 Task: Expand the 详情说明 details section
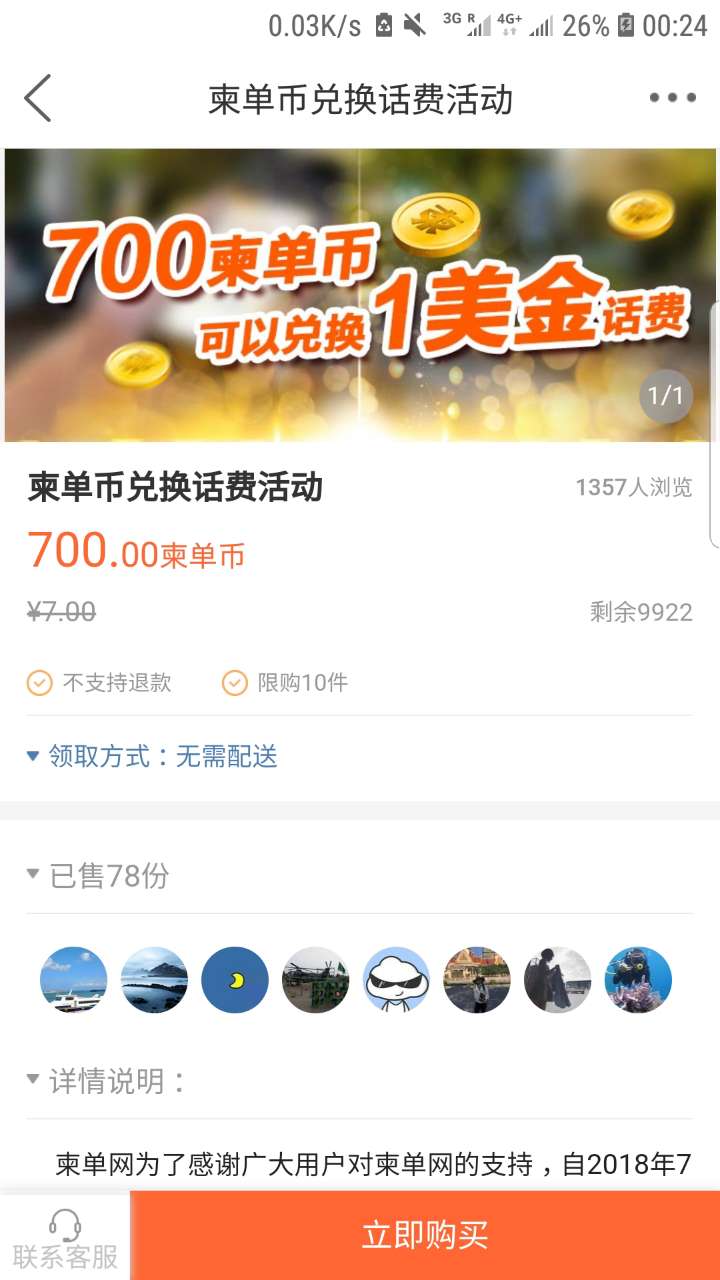106,1081
